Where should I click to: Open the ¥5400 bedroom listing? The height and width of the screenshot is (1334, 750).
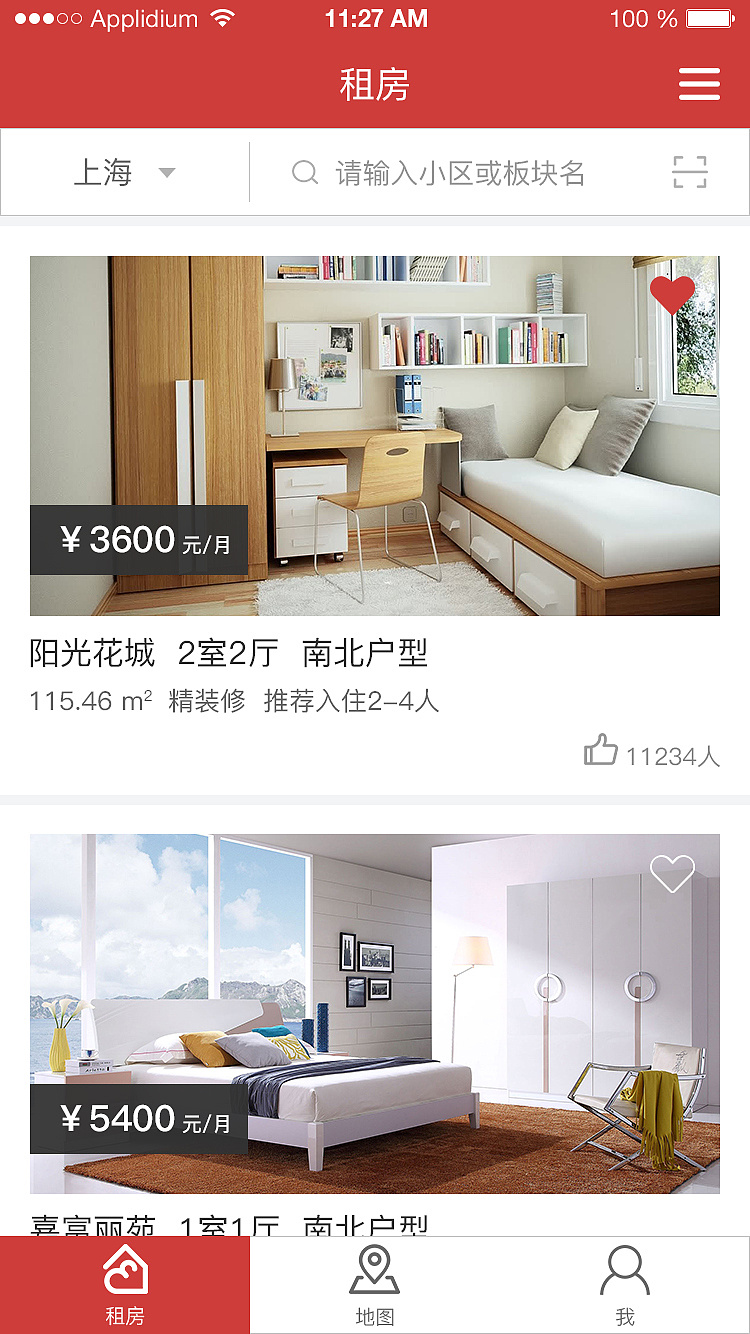point(375,1014)
